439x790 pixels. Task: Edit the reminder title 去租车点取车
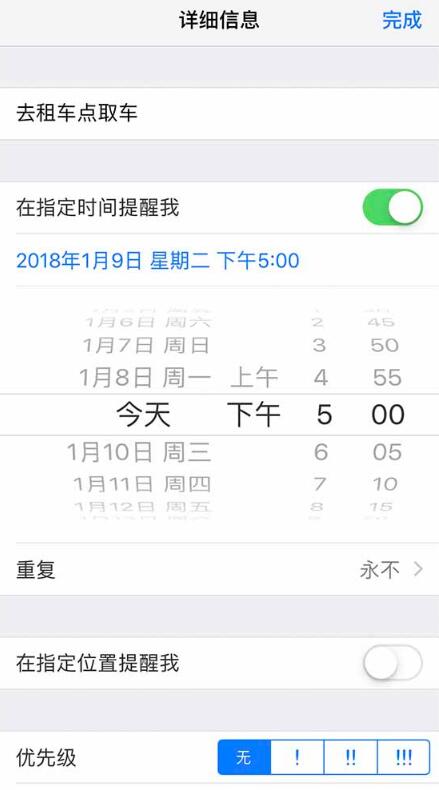(219, 113)
